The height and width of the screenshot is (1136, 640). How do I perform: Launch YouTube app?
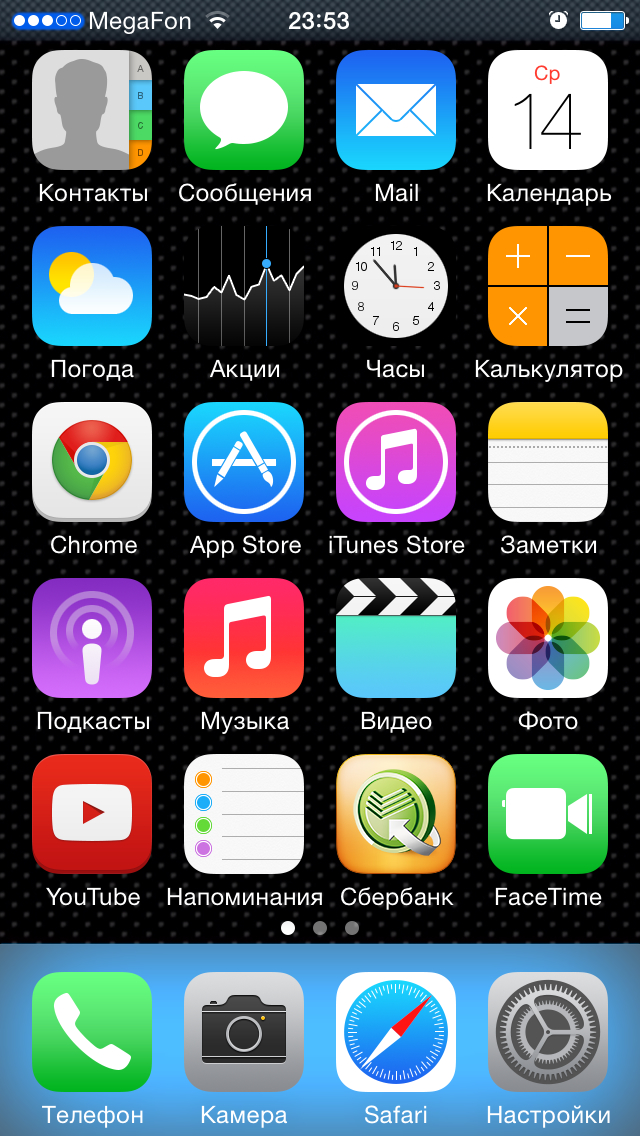92,814
